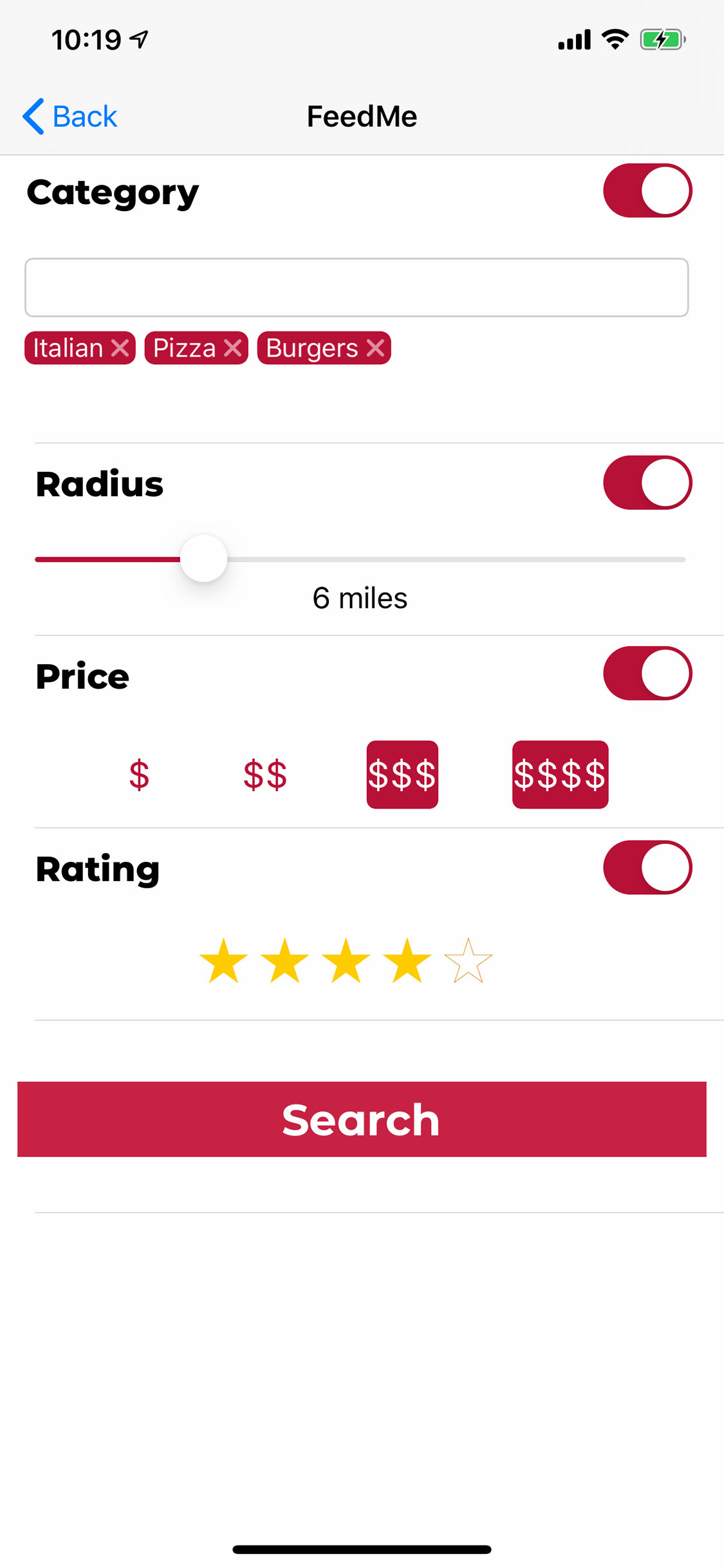The width and height of the screenshot is (724, 1568).
Task: Toggle off the Rating filter
Action: (647, 868)
